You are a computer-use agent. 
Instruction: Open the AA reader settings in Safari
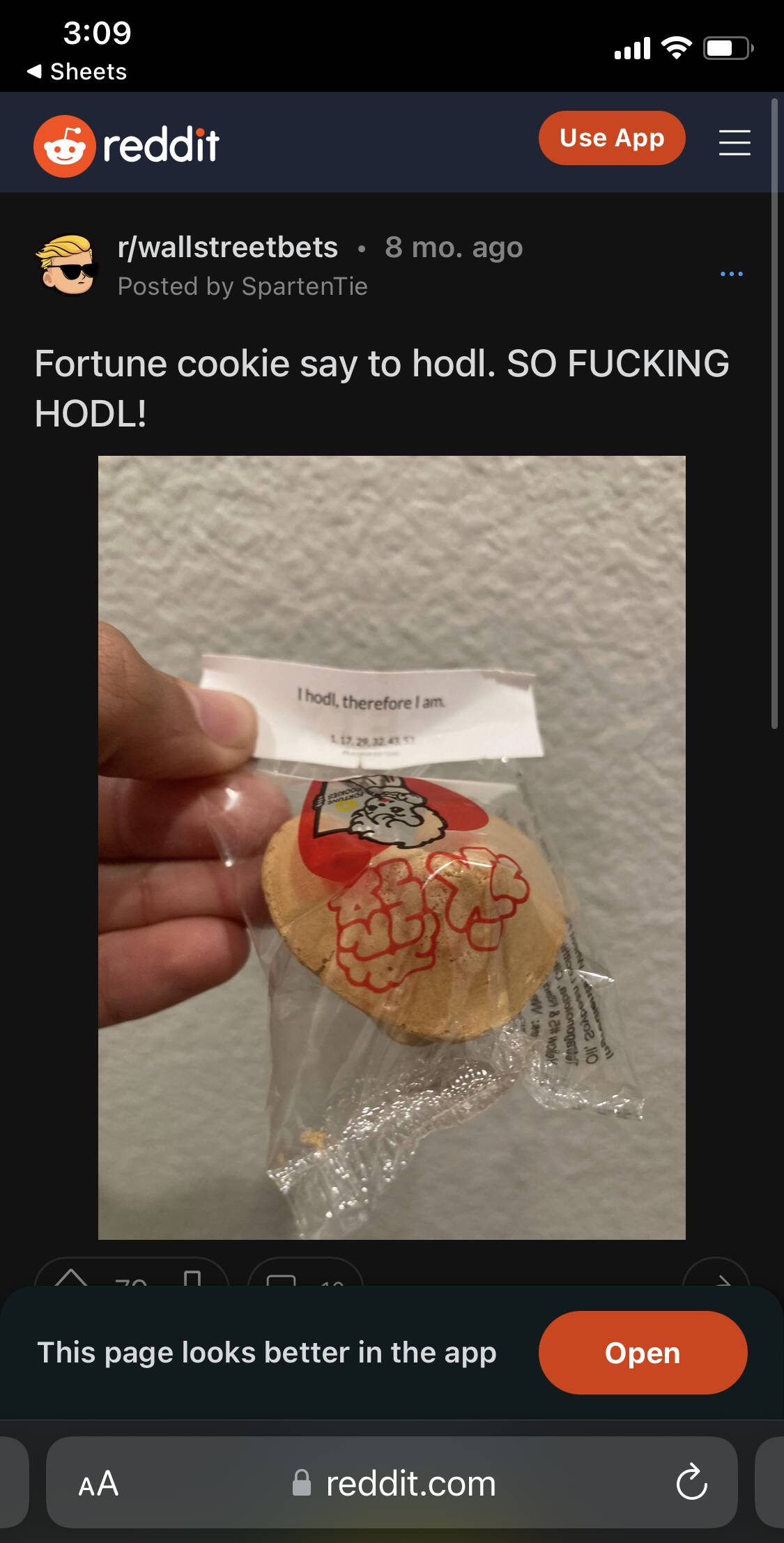(98, 1483)
